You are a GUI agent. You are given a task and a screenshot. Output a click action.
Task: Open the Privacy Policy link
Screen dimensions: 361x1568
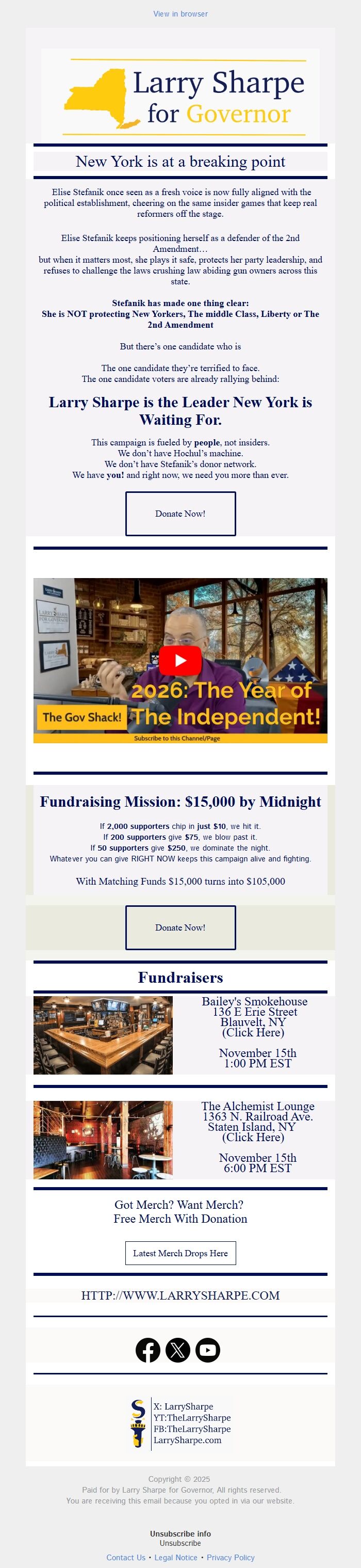[x=231, y=1557]
